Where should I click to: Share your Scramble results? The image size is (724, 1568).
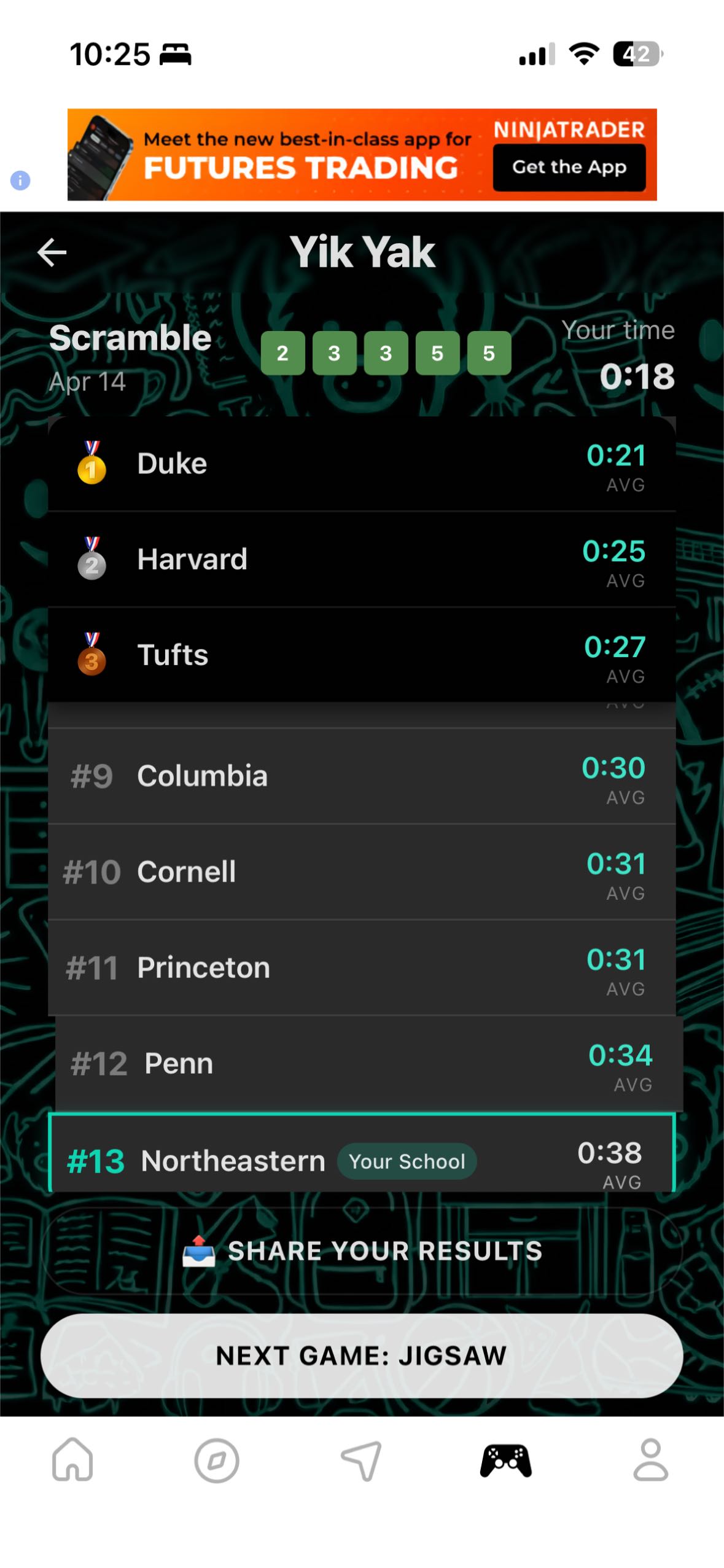(362, 1250)
